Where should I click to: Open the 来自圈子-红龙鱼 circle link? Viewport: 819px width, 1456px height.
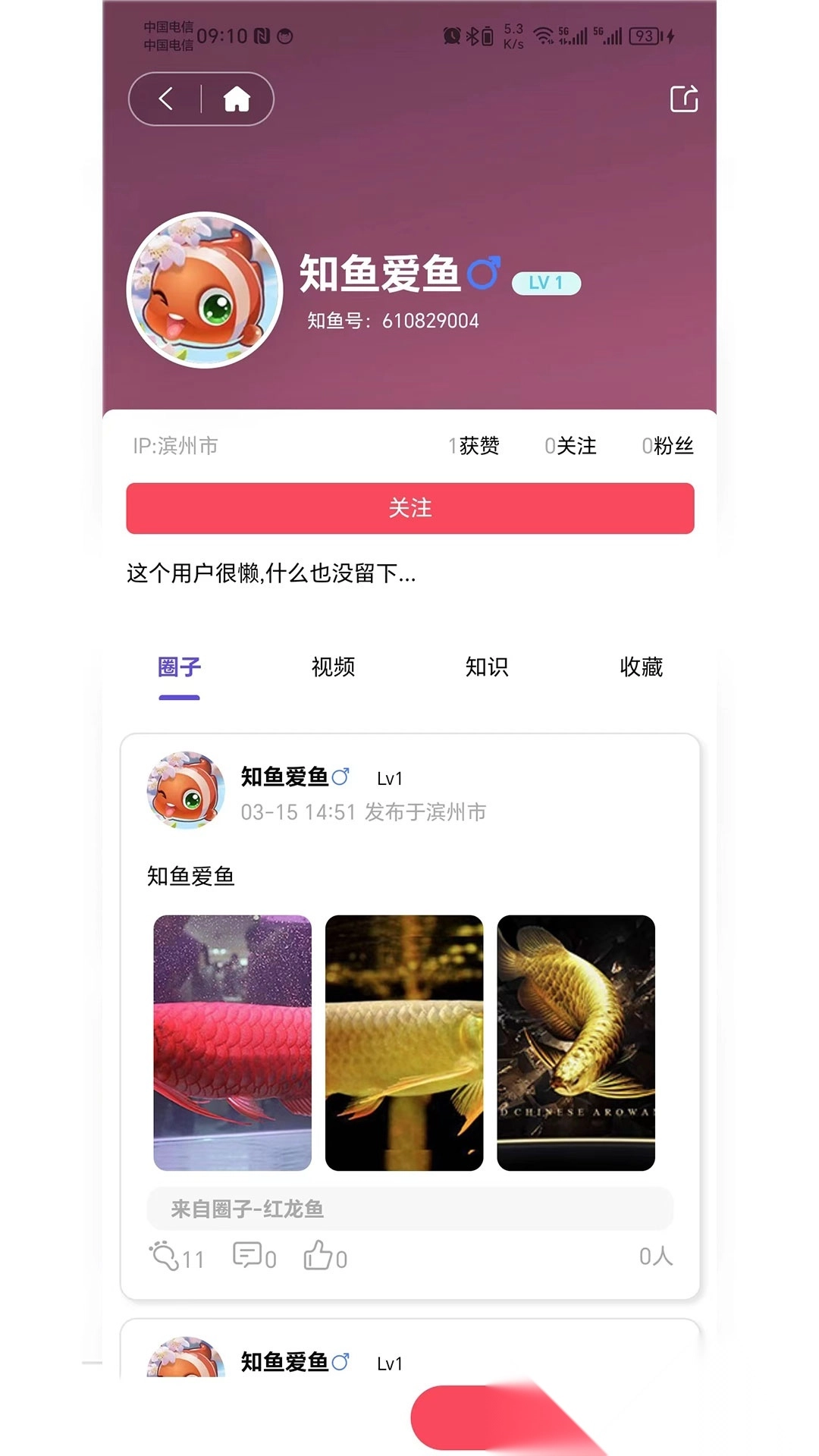point(409,1209)
